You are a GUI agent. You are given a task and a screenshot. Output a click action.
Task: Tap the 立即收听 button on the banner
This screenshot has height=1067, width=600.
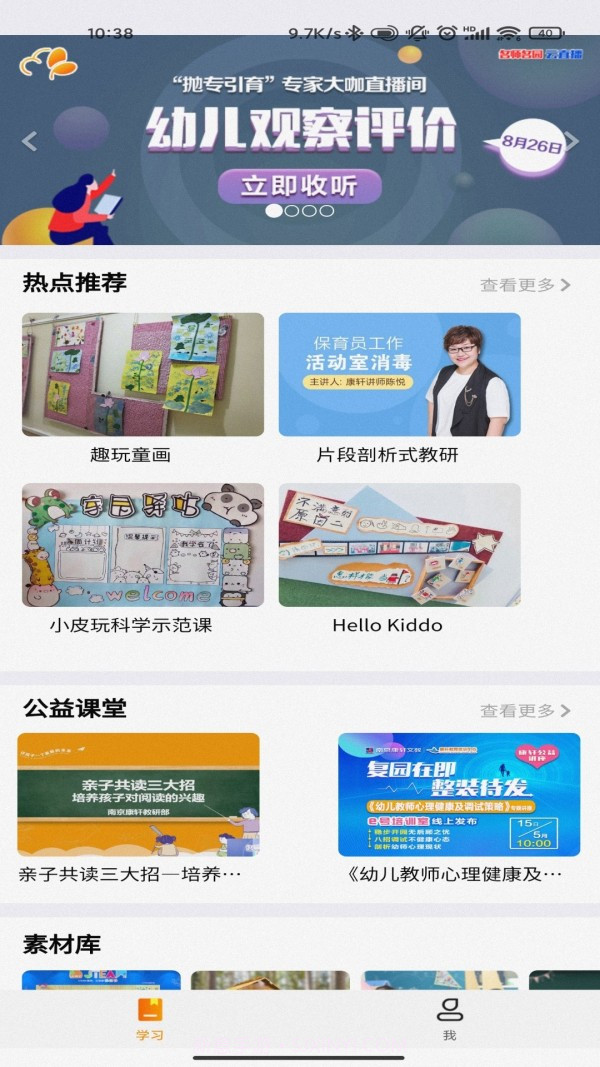(298, 186)
